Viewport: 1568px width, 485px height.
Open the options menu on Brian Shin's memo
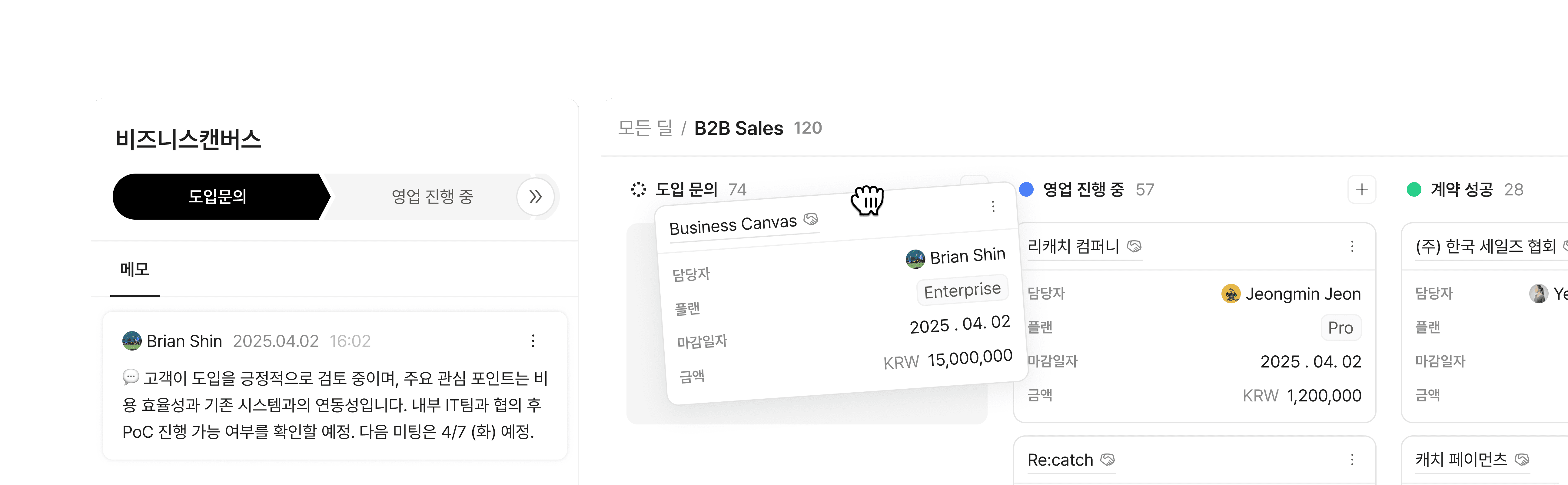(x=533, y=341)
